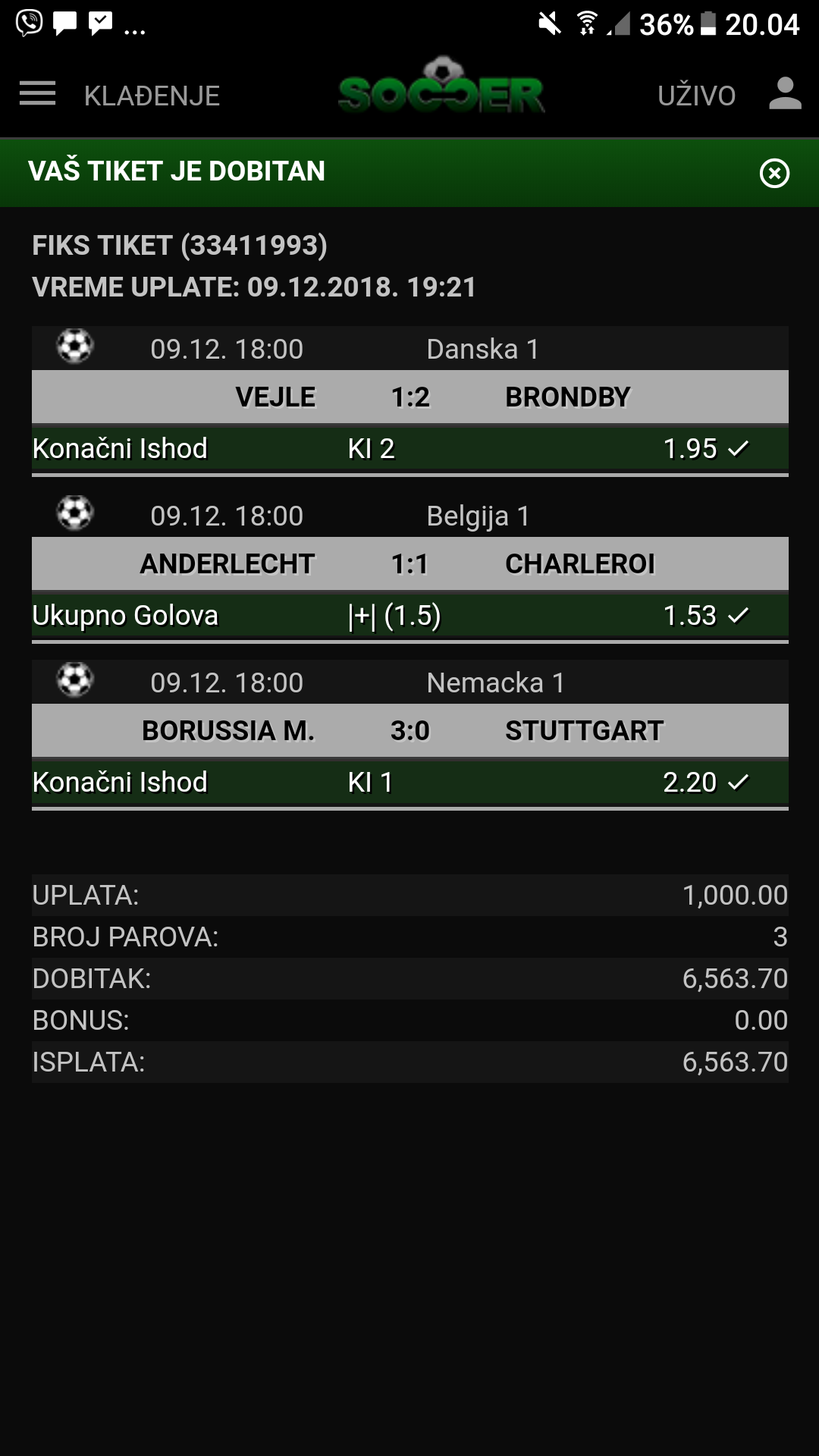Go to the KLAĐENJE section

coord(152,96)
